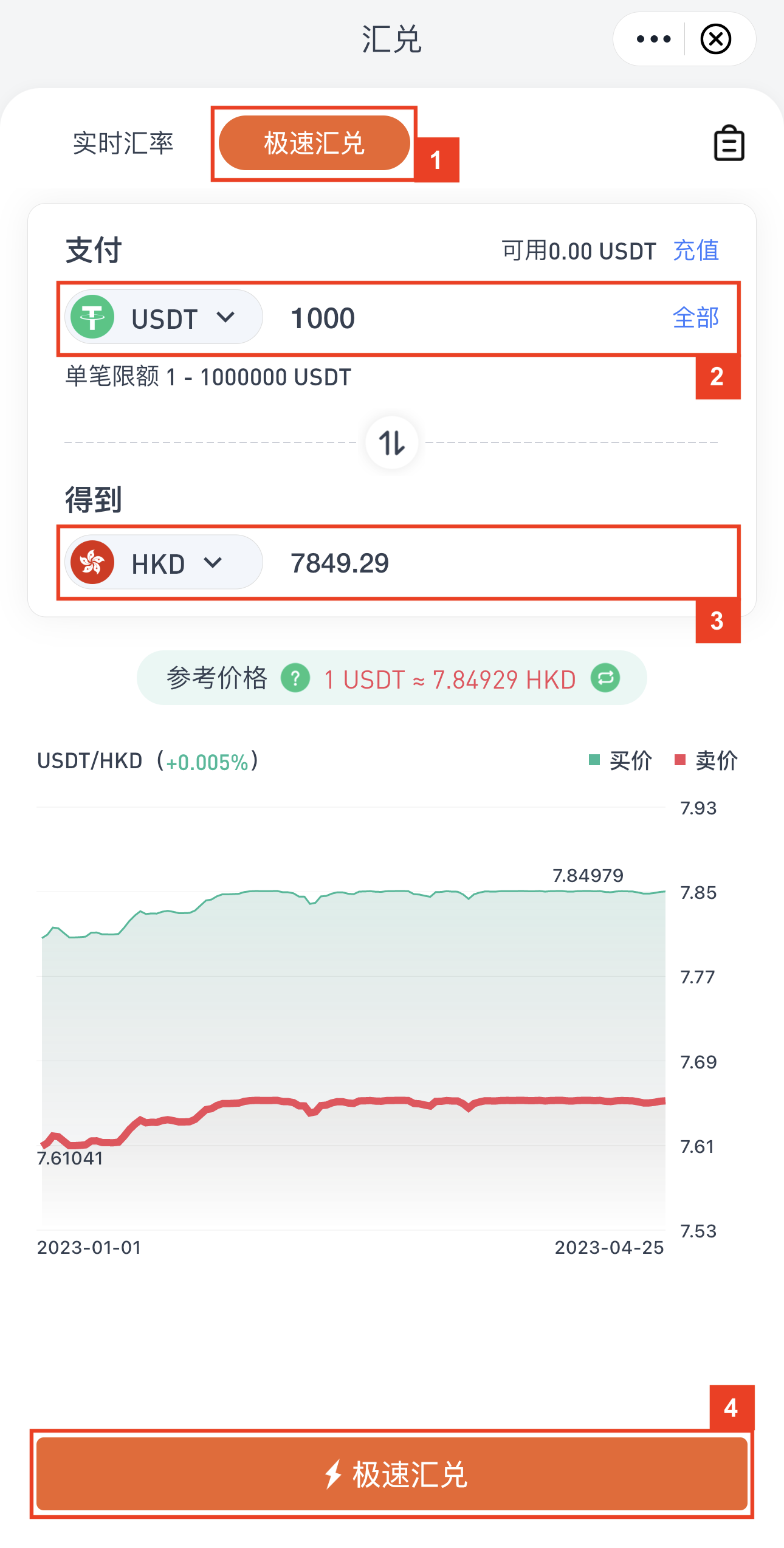Open the three-dot more menu
This screenshot has height=1548, width=784.
click(x=653, y=40)
